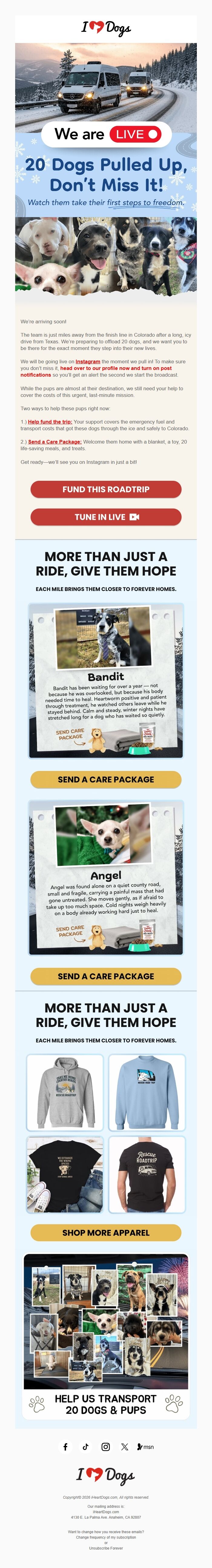
Task: Tap the TUNE IN LIVE button
Action: (x=106, y=517)
